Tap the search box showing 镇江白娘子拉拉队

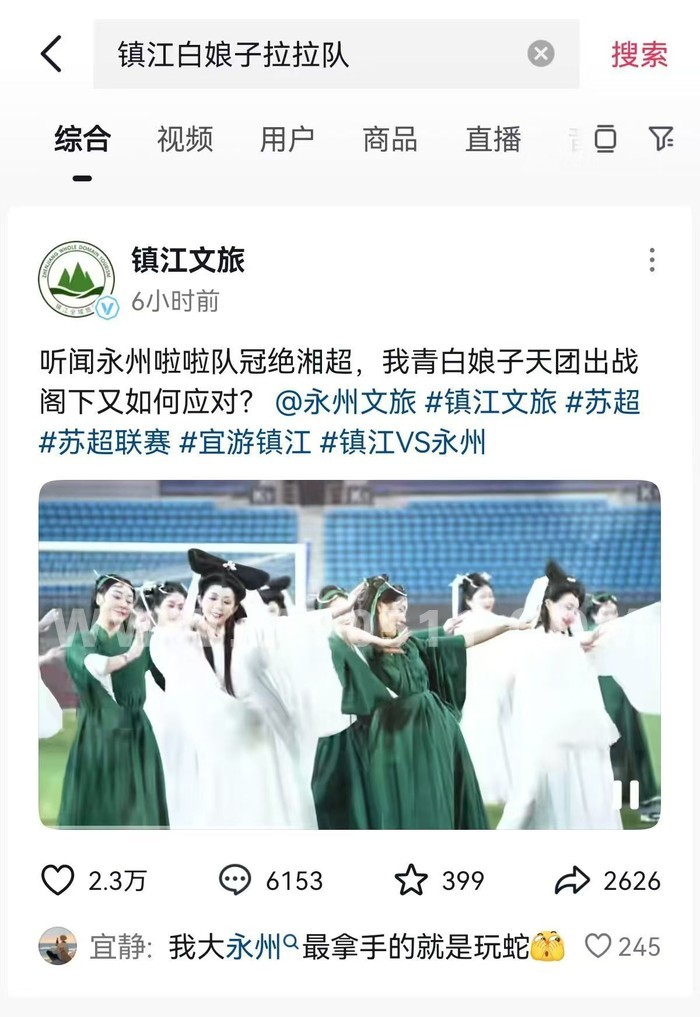click(310, 54)
